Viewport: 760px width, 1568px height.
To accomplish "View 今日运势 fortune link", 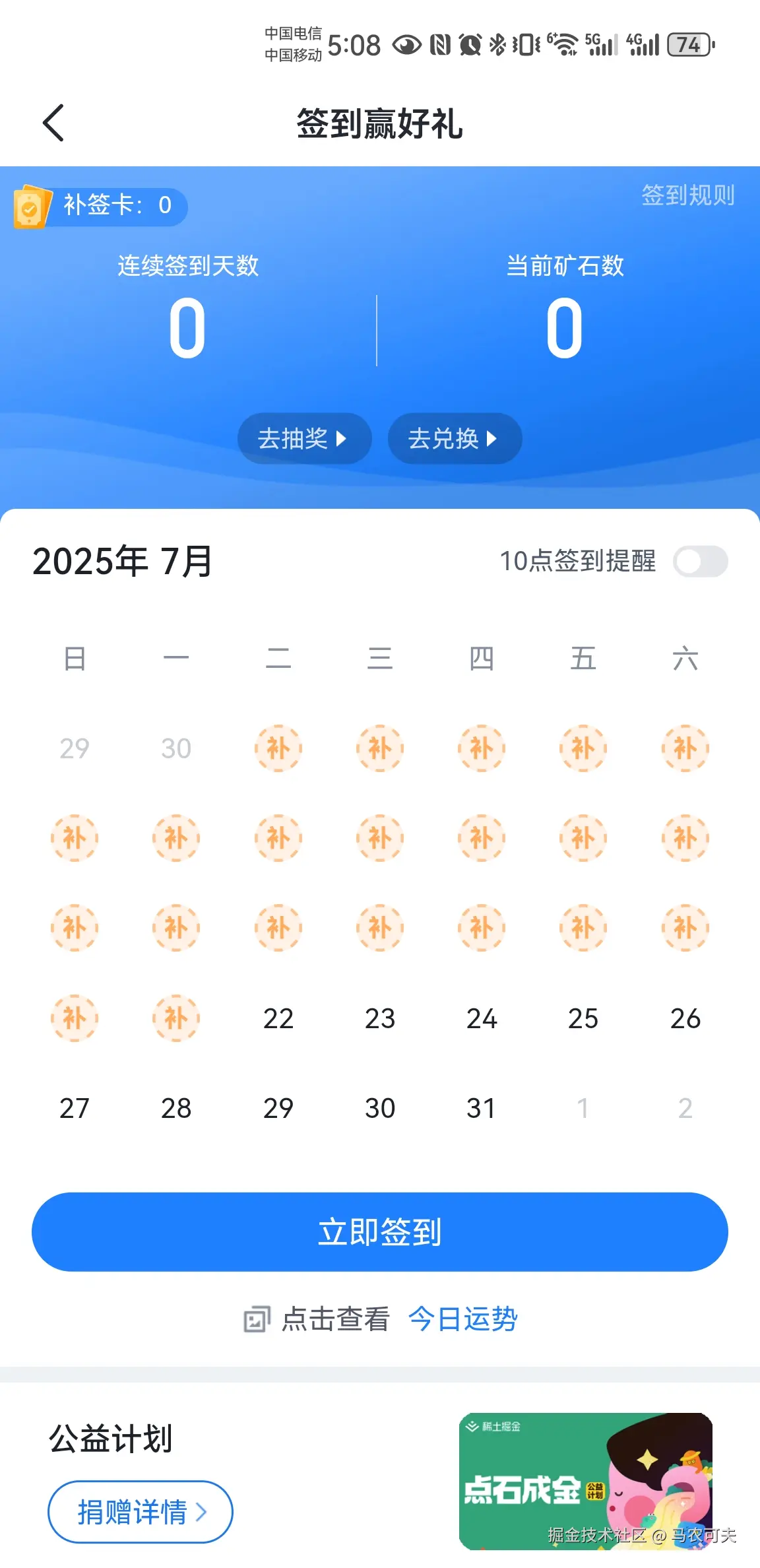I will [462, 1319].
